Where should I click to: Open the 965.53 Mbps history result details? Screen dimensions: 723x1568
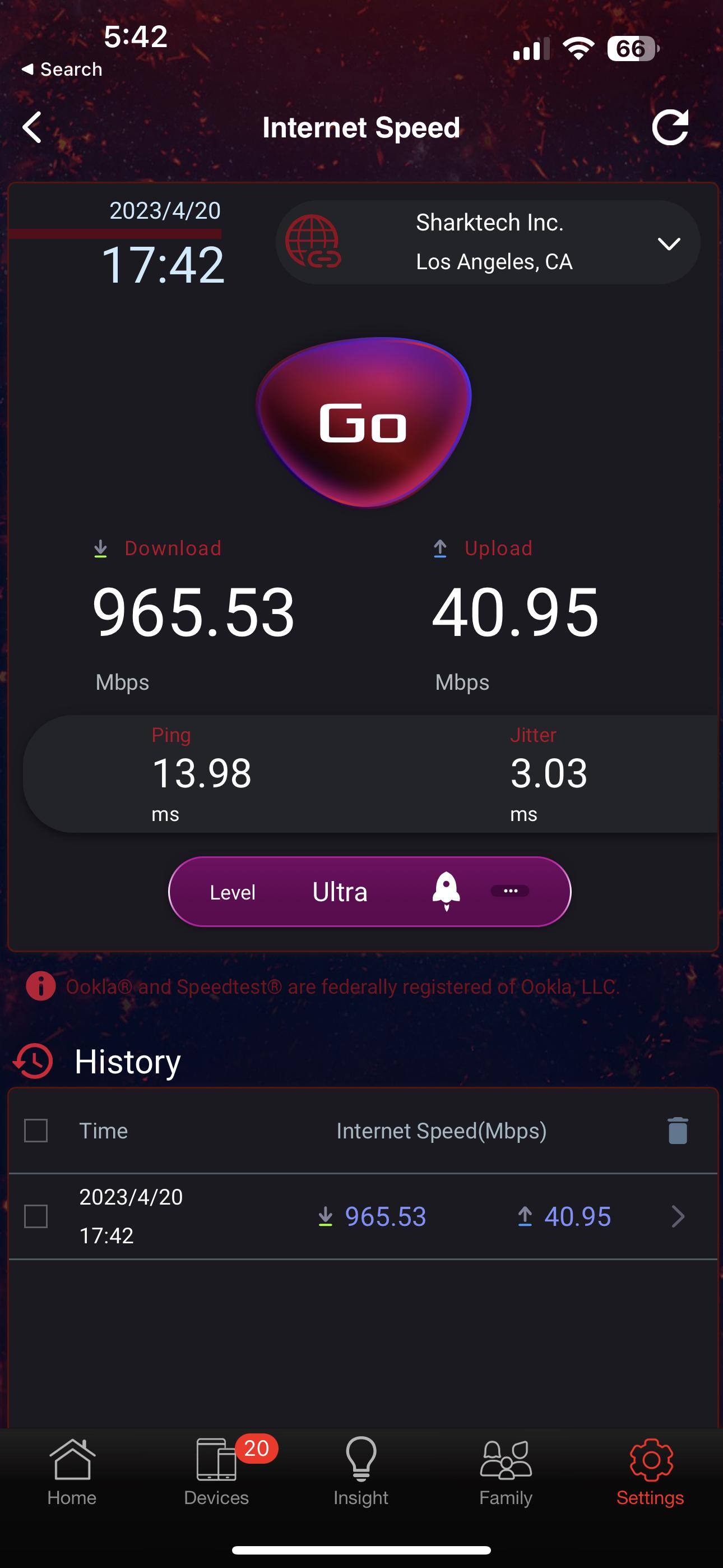coord(678,1216)
